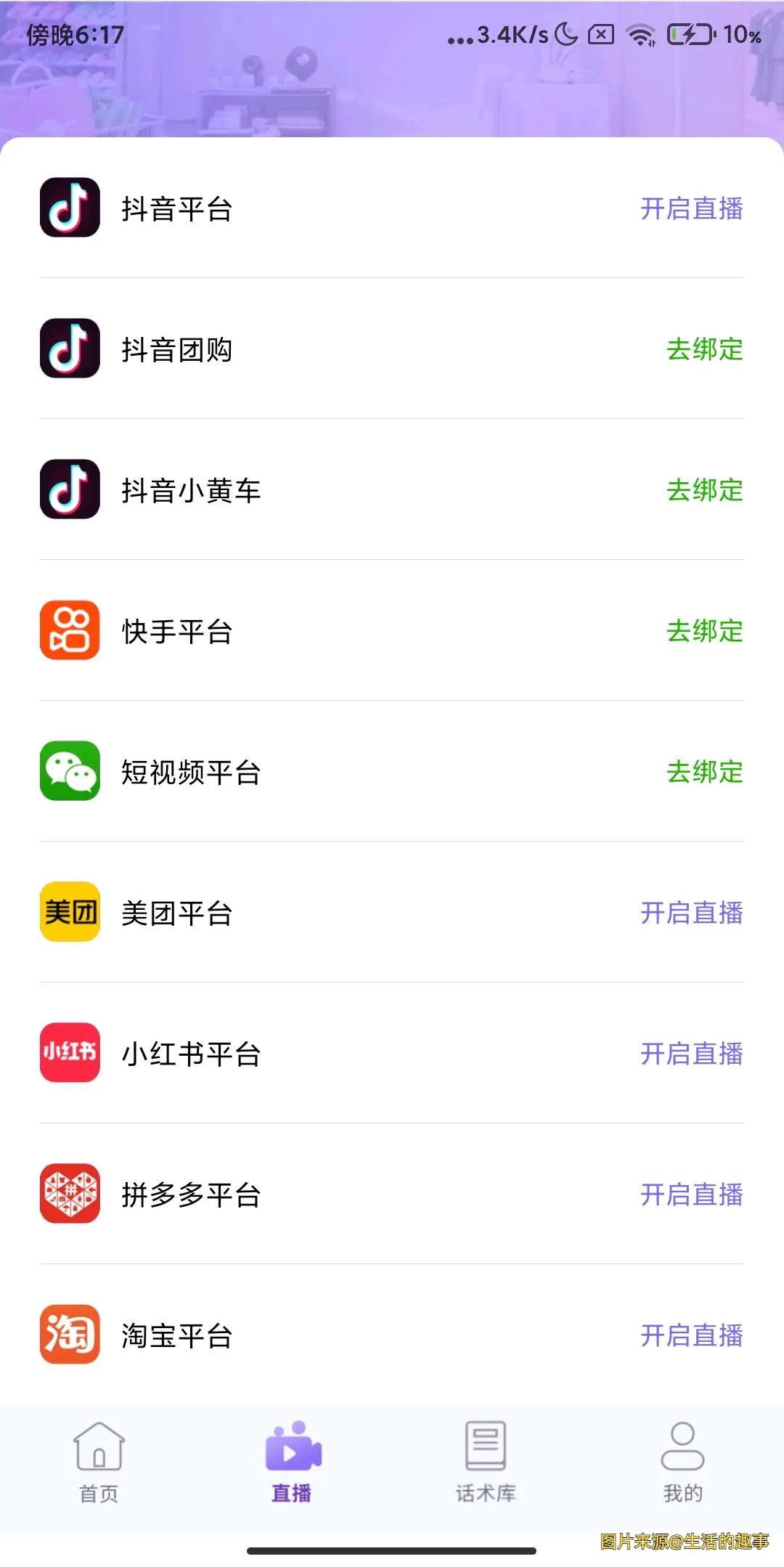Tap the 抖音平台 Douyin icon
784x1567 pixels.
[x=69, y=208]
